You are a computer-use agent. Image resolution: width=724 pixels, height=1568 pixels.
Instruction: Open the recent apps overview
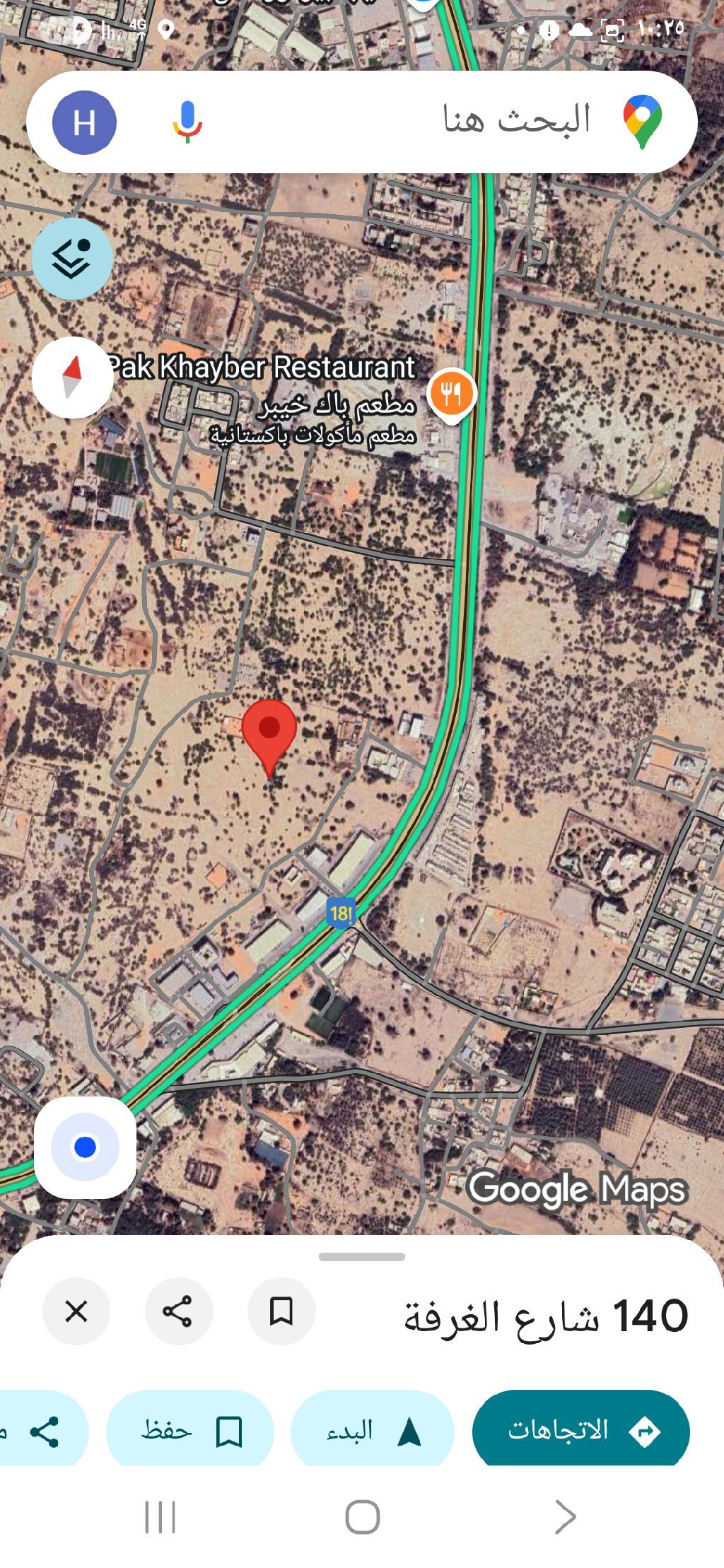pos(160,1516)
